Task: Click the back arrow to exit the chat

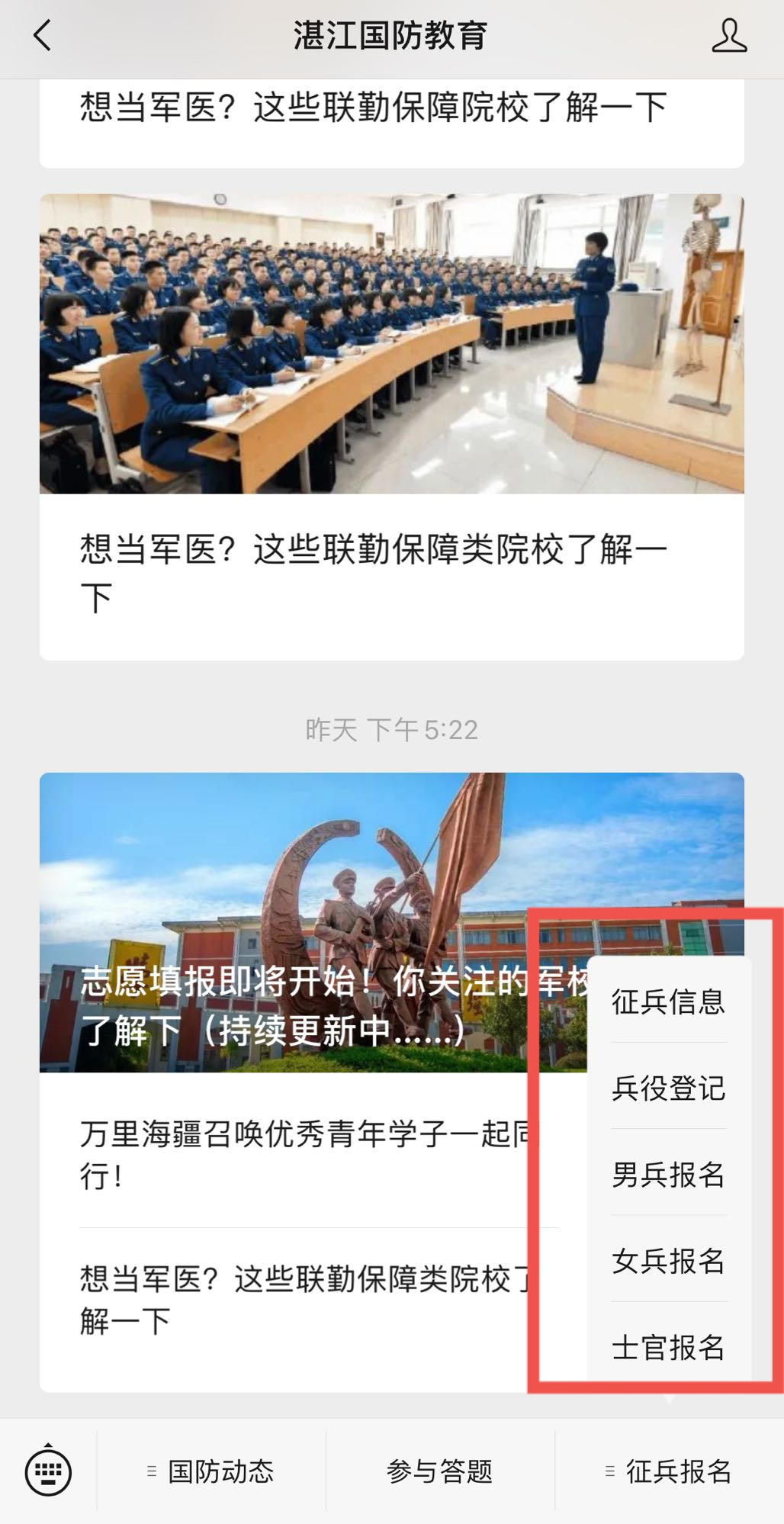Action: pyautogui.click(x=40, y=35)
